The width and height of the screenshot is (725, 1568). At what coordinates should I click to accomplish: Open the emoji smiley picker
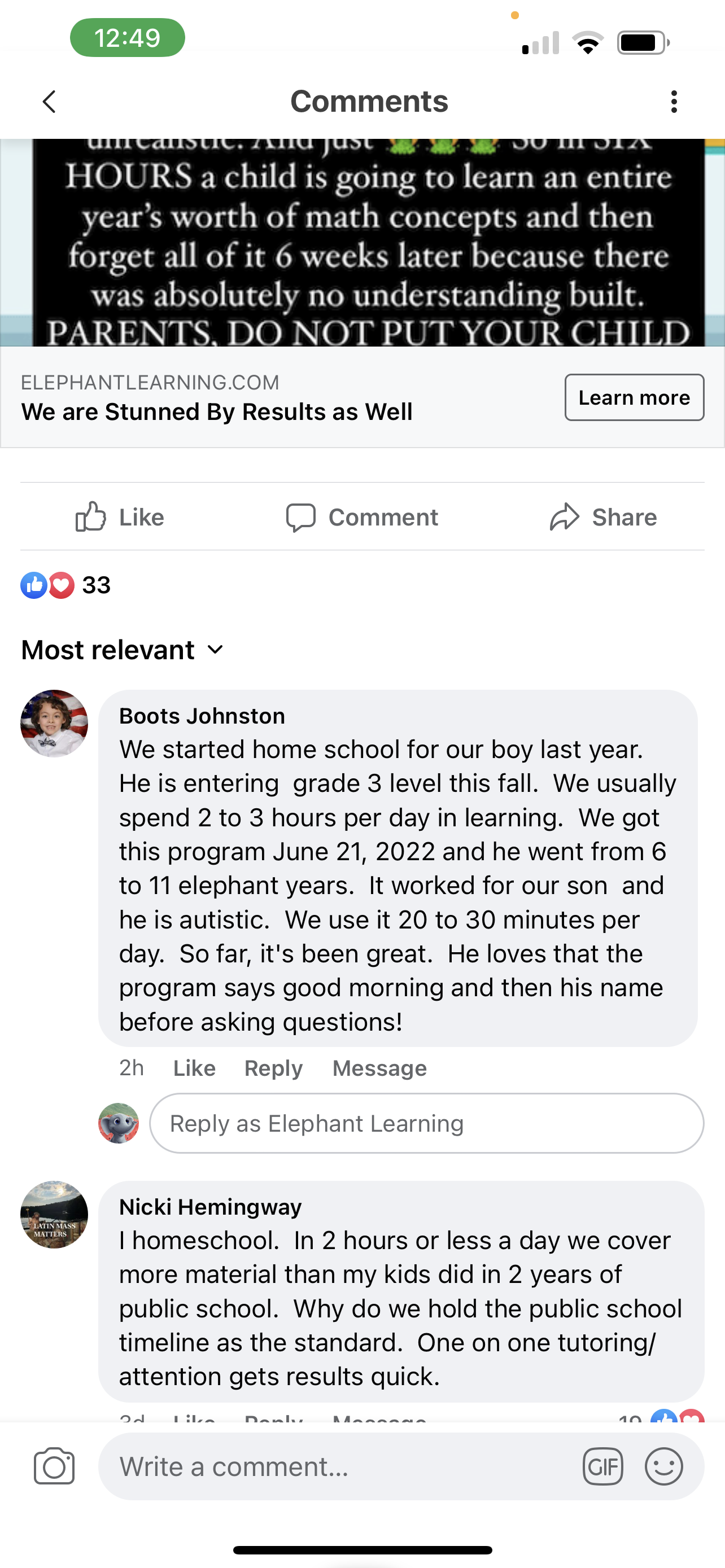click(663, 1466)
